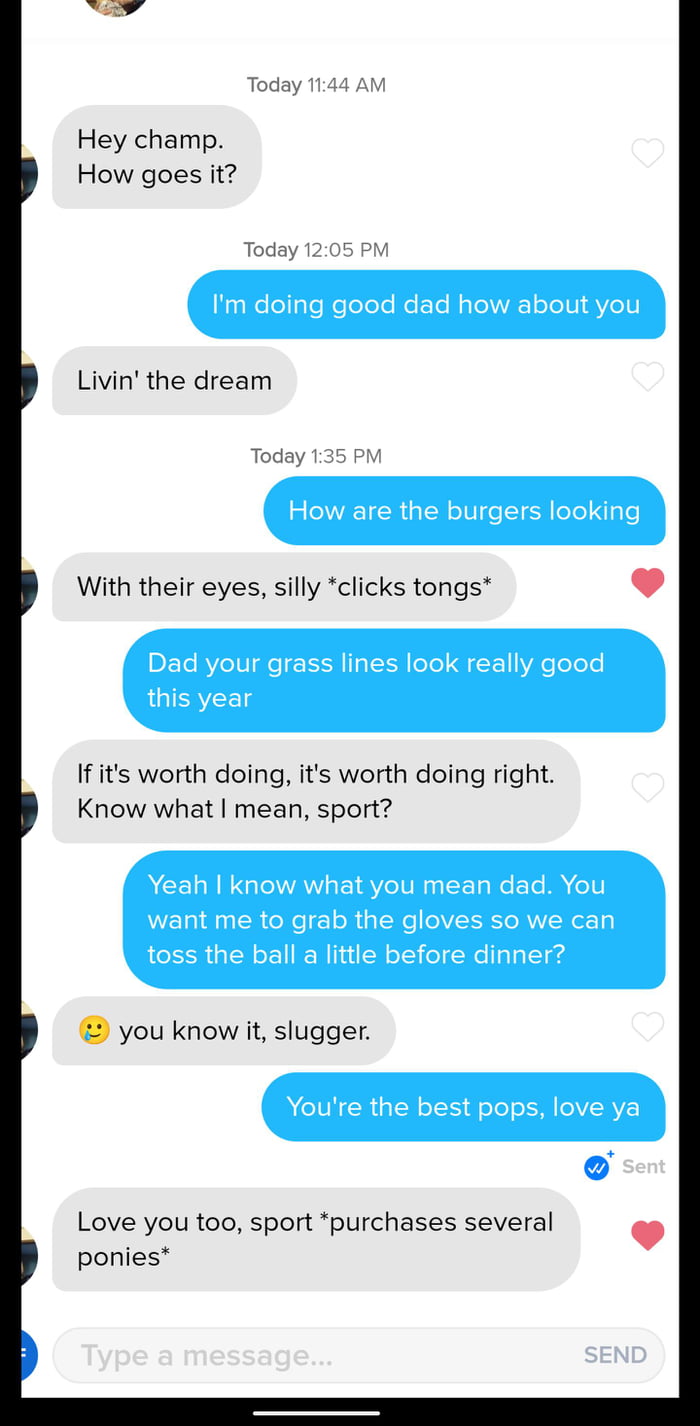
Task: Like the "Hey champ. How goes it?" message
Action: (648, 153)
